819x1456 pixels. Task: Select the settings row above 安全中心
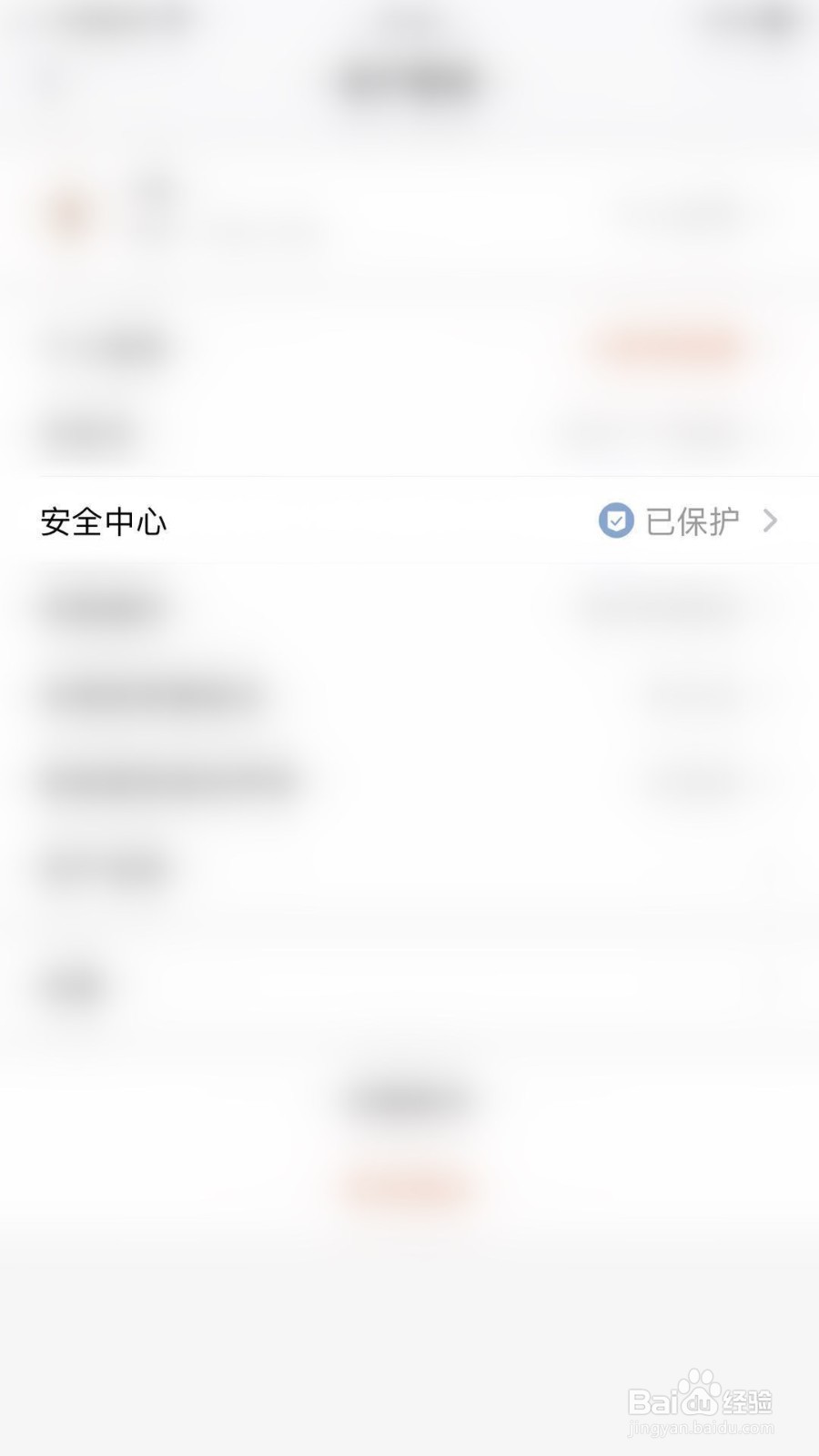pos(409,434)
